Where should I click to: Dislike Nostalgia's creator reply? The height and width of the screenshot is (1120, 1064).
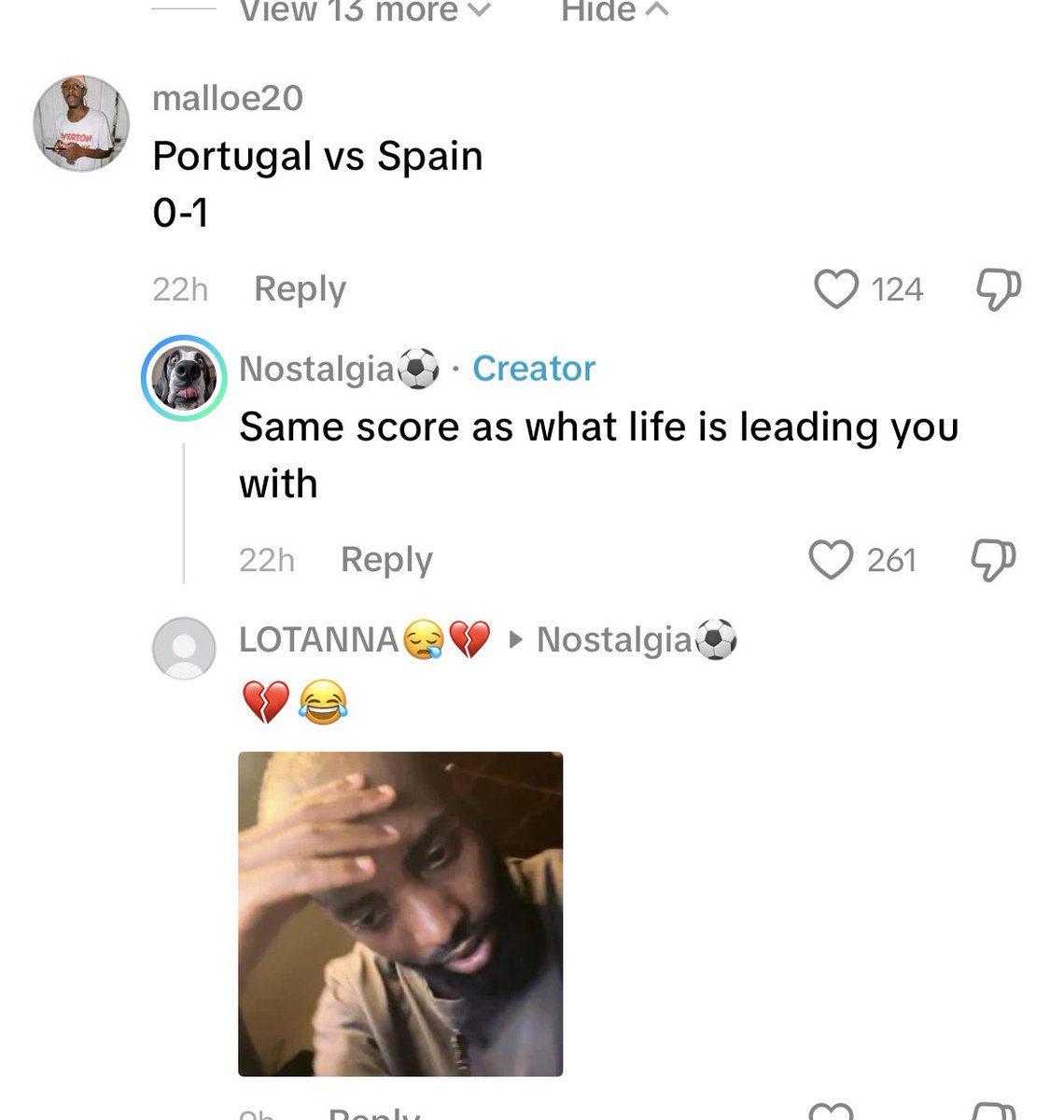[993, 560]
